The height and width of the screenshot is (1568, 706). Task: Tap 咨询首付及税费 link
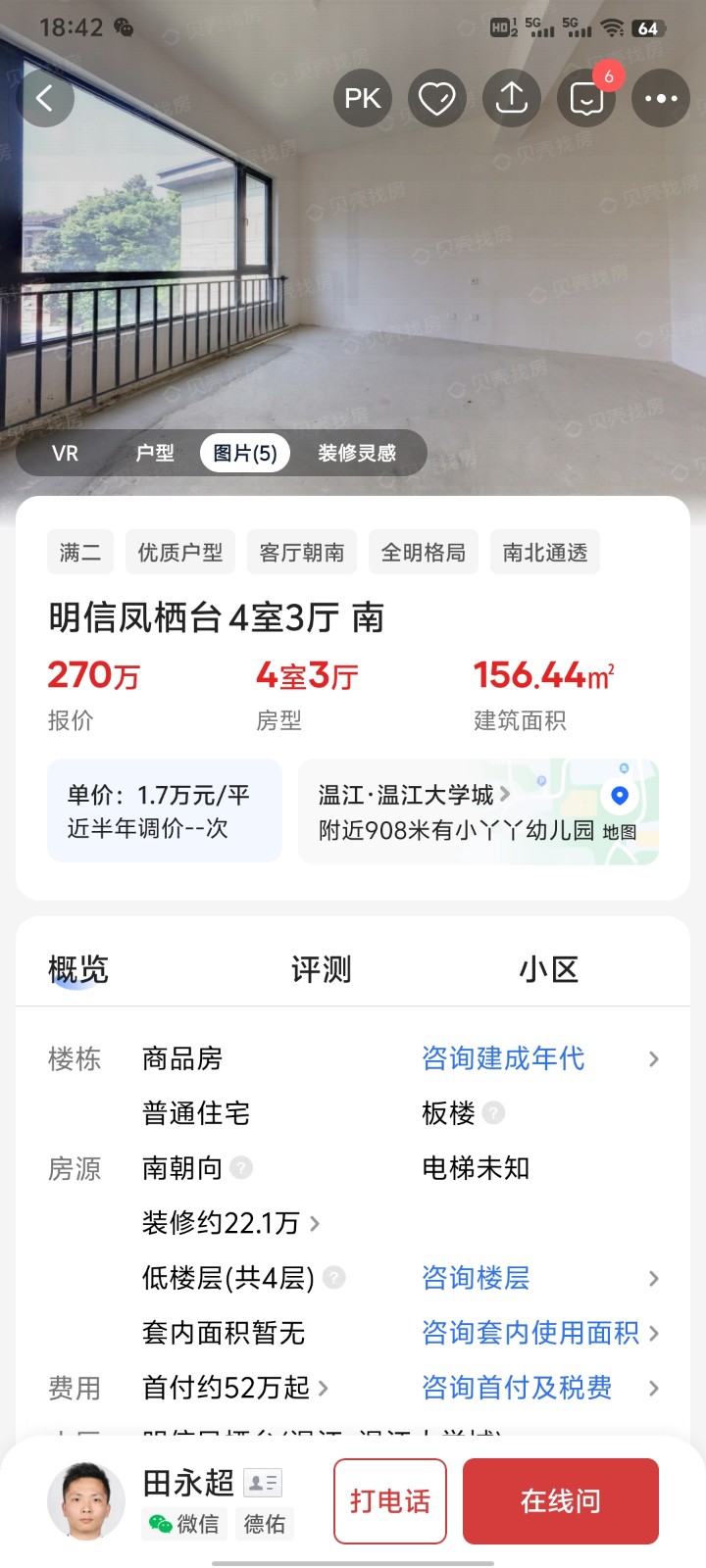(517, 1388)
